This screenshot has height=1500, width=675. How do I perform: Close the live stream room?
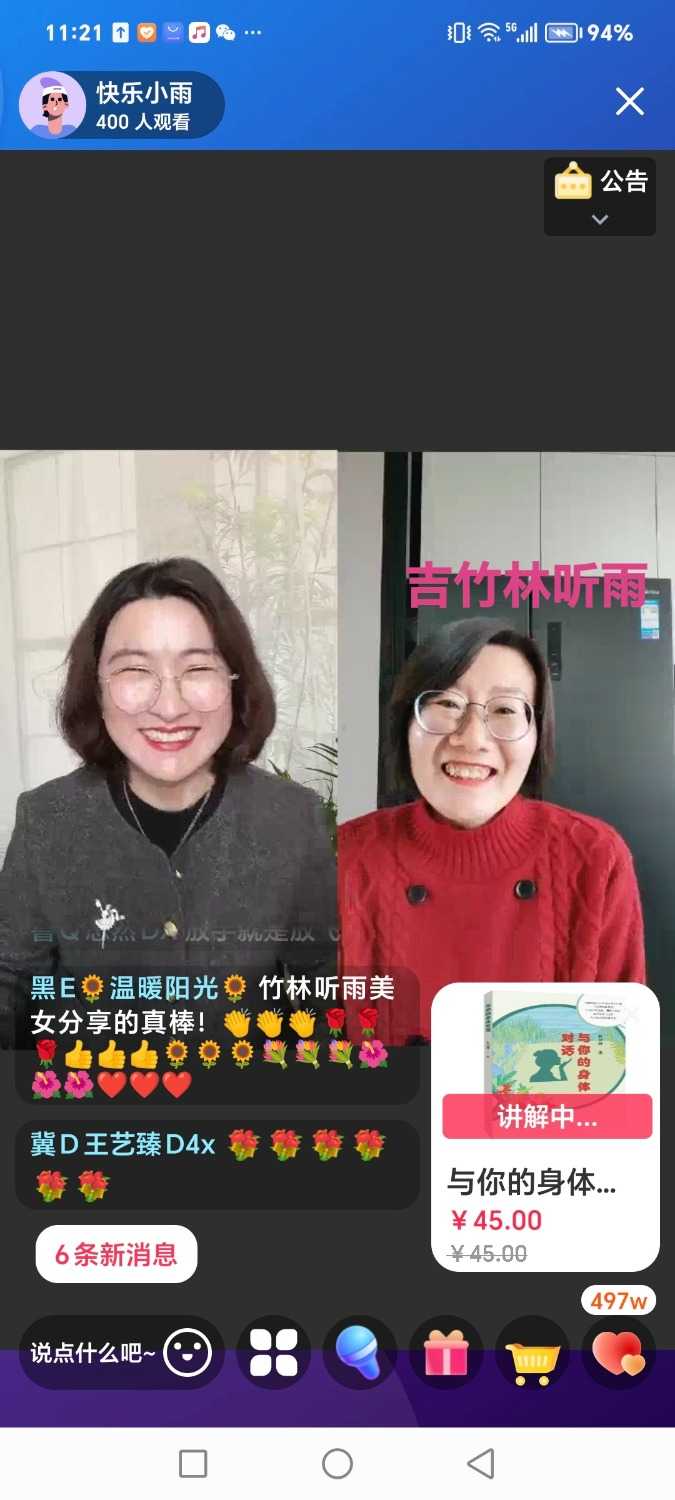point(629,102)
